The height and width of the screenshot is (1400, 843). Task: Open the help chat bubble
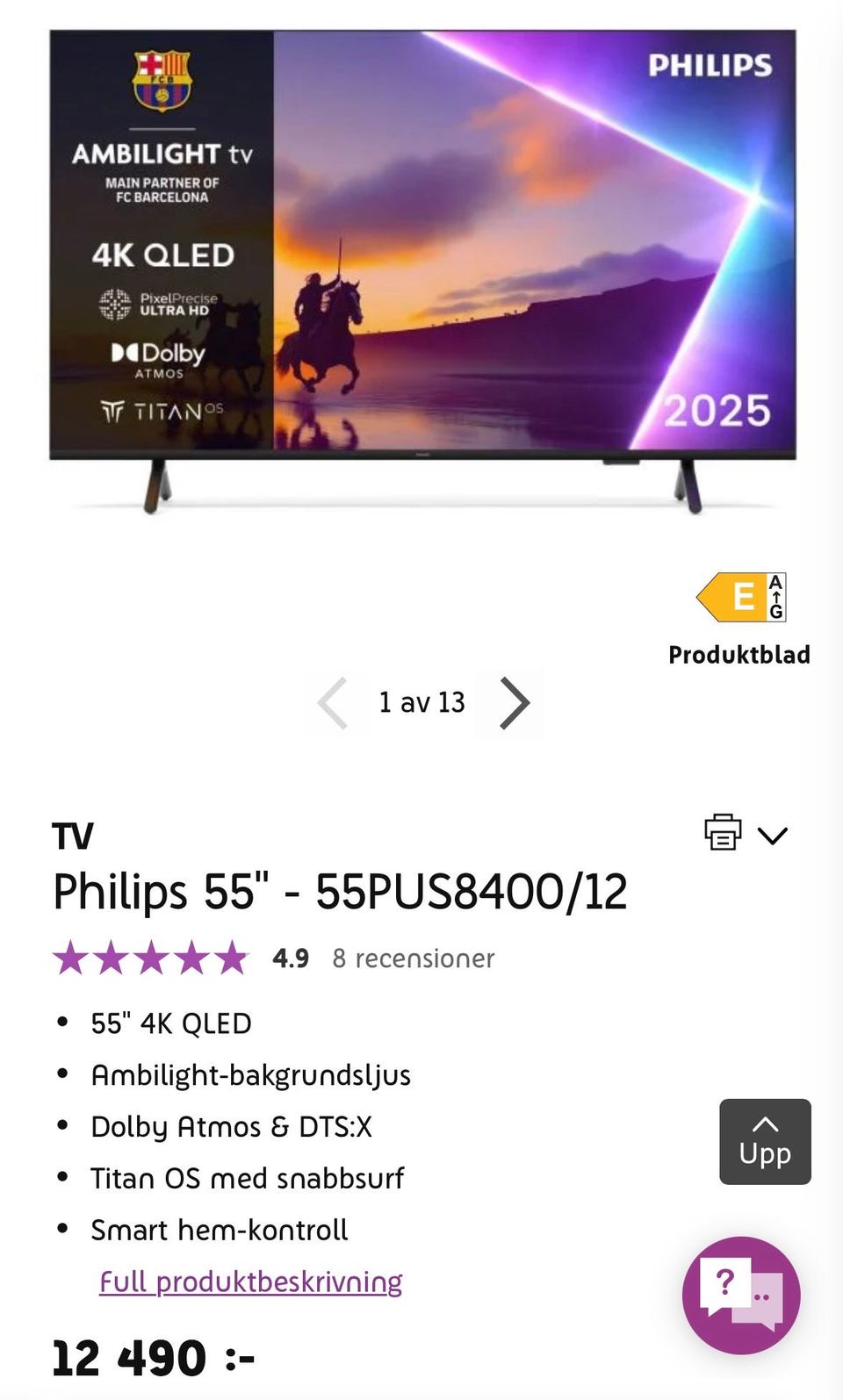(x=740, y=1295)
